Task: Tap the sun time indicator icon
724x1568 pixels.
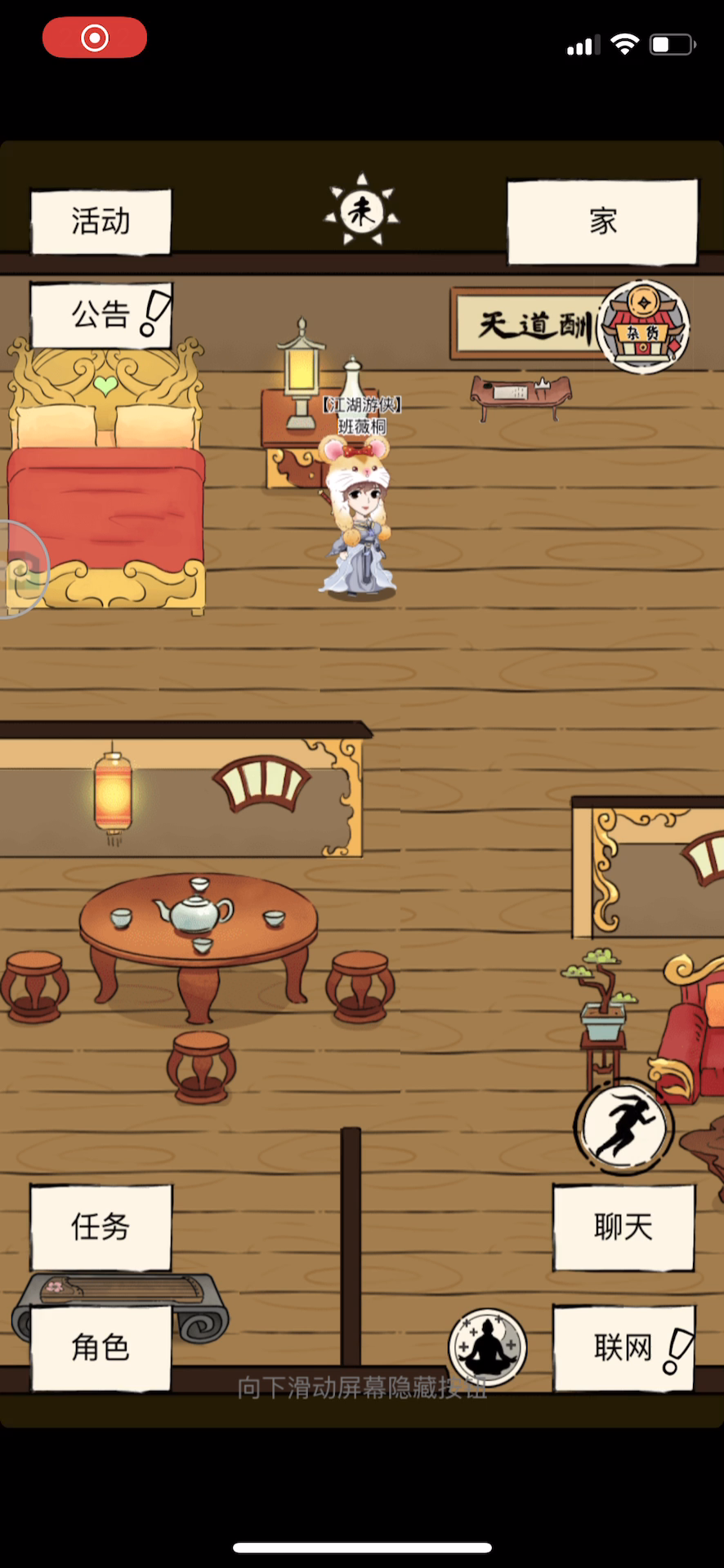Action: coord(361,211)
